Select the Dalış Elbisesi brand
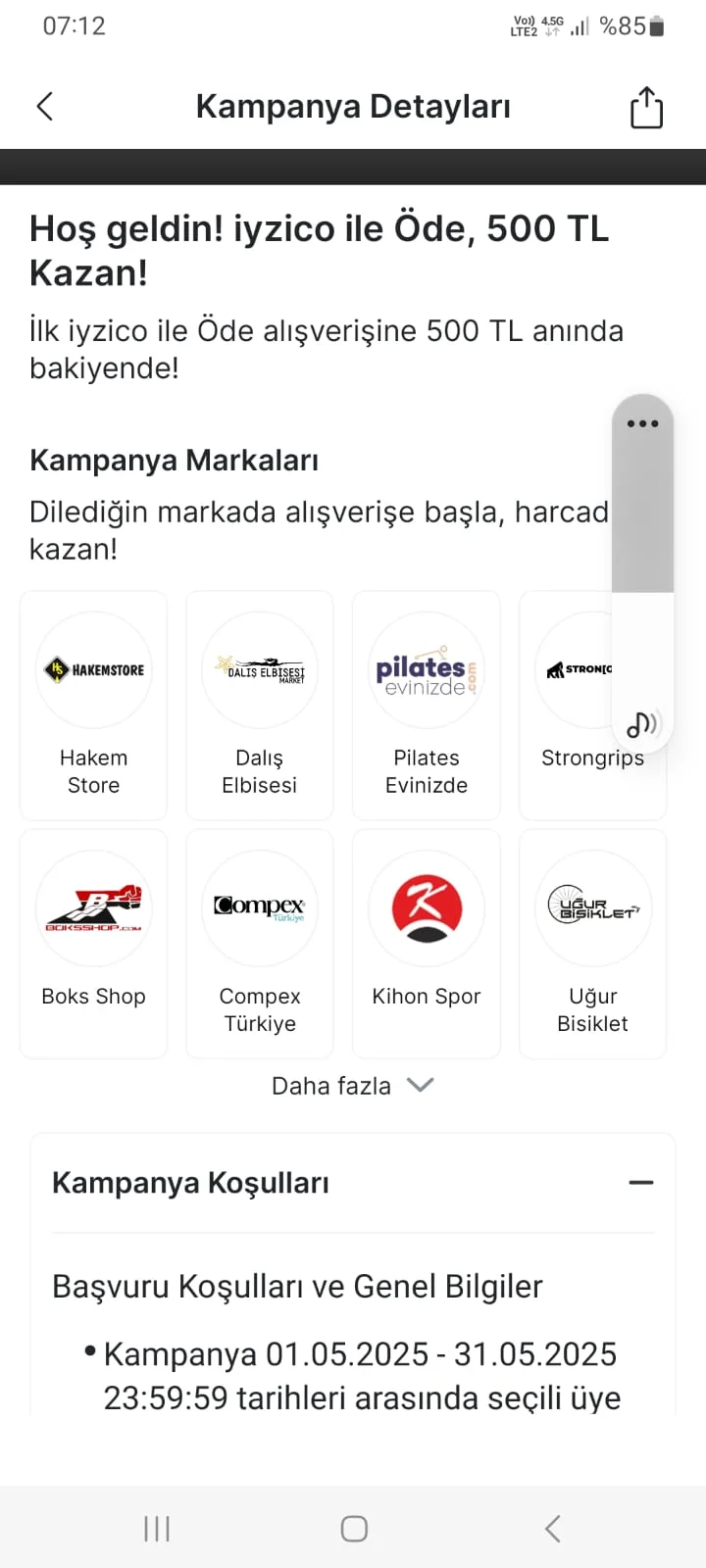 point(260,705)
